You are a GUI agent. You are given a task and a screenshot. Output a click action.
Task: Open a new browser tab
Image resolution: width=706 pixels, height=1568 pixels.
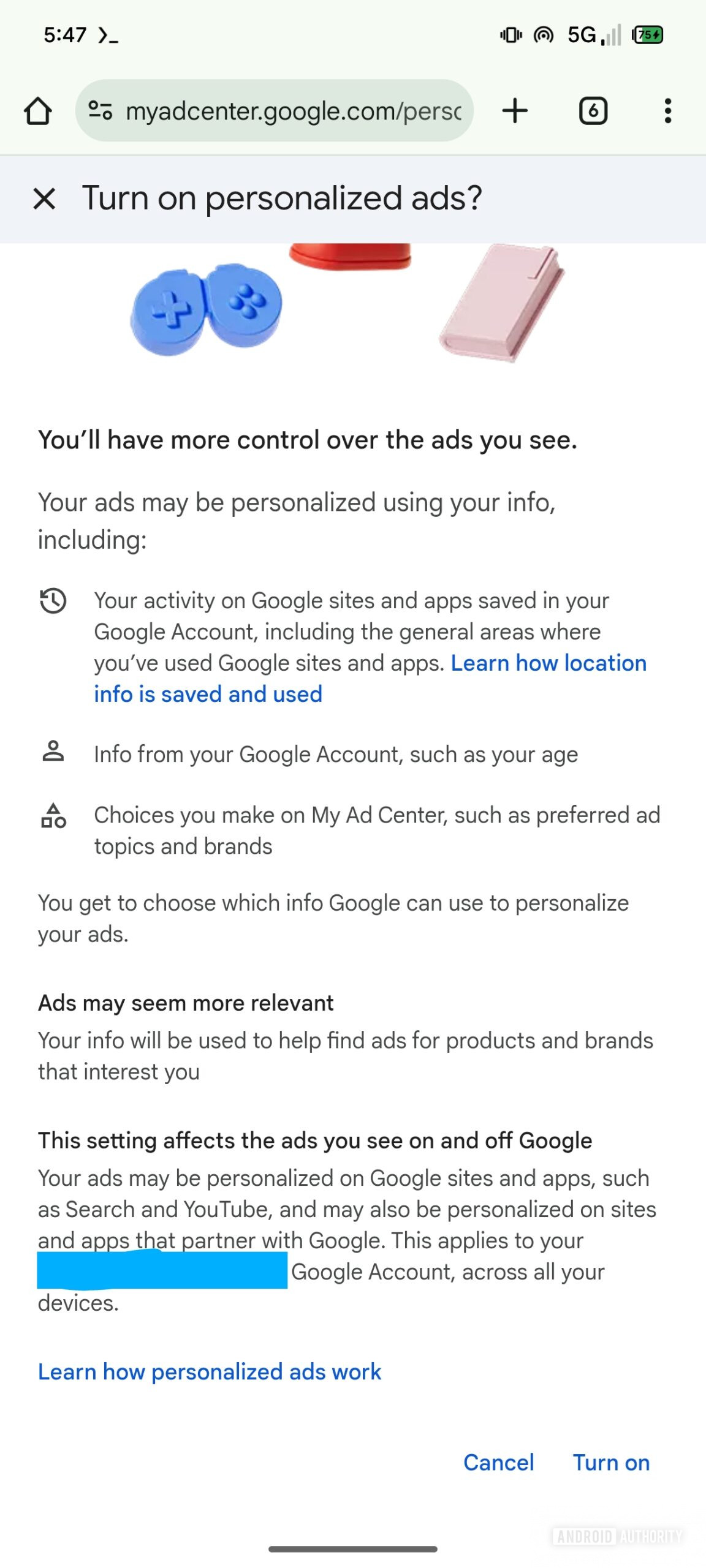515,111
